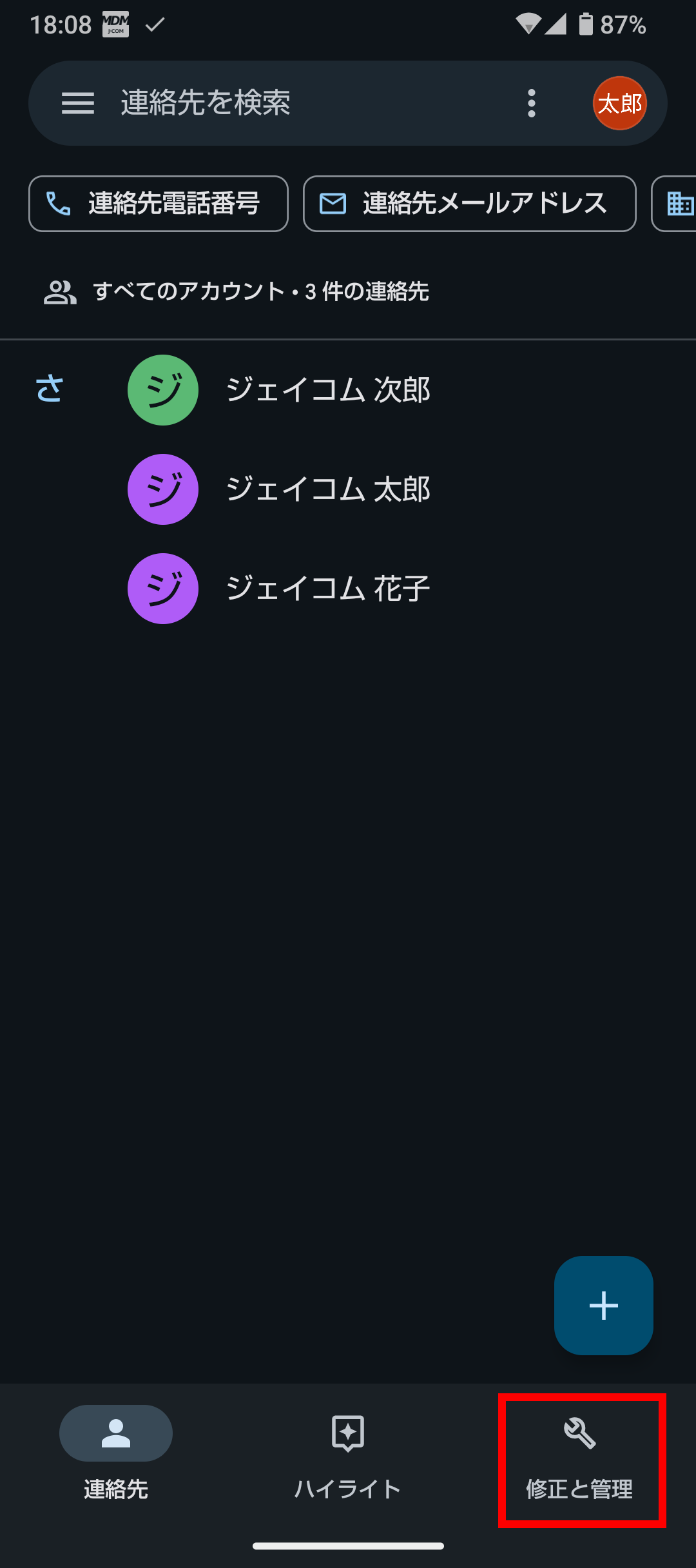
Task: Switch to the 修正と管理 tab
Action: click(580, 1458)
